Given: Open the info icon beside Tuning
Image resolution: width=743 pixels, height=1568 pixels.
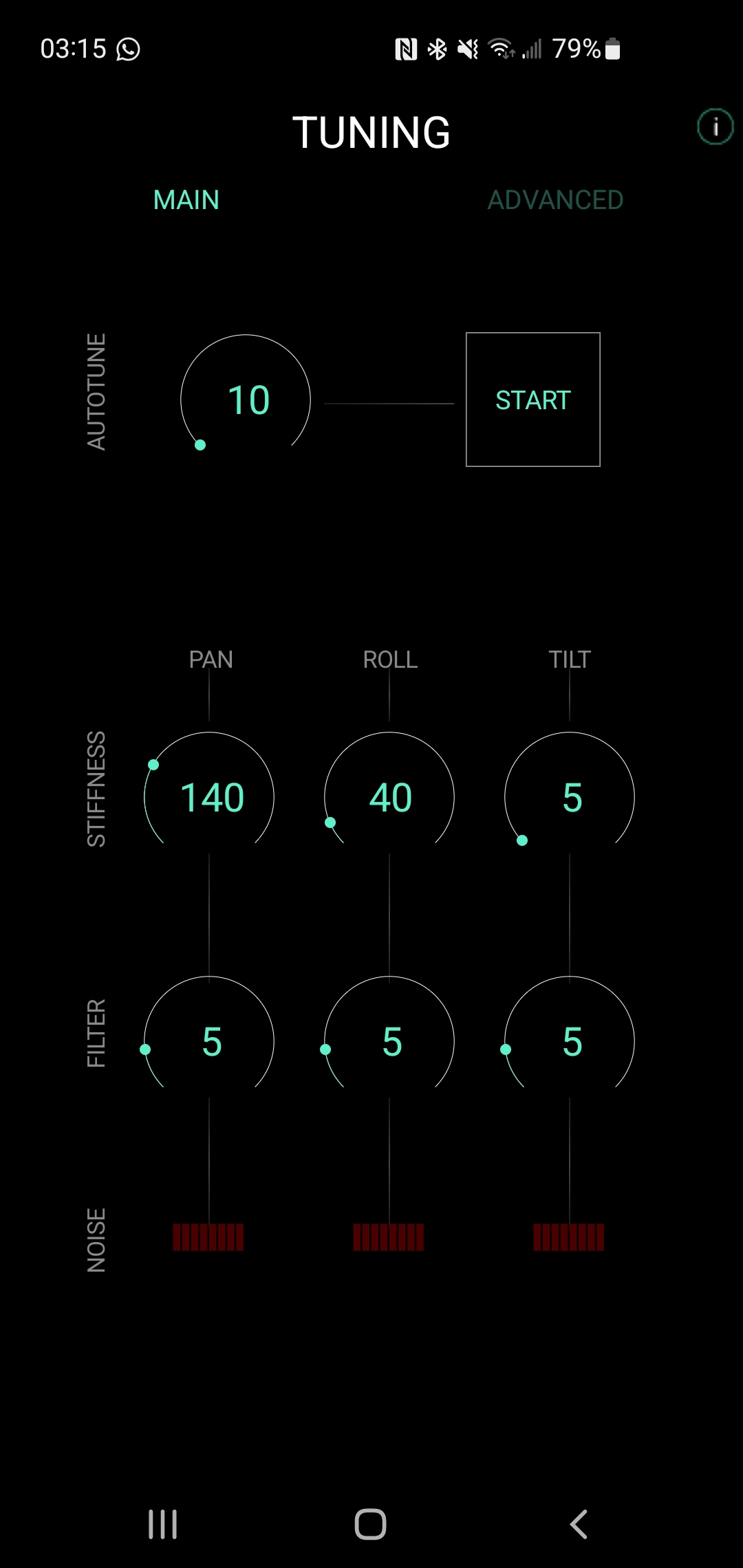Looking at the screenshot, I should click(x=715, y=127).
